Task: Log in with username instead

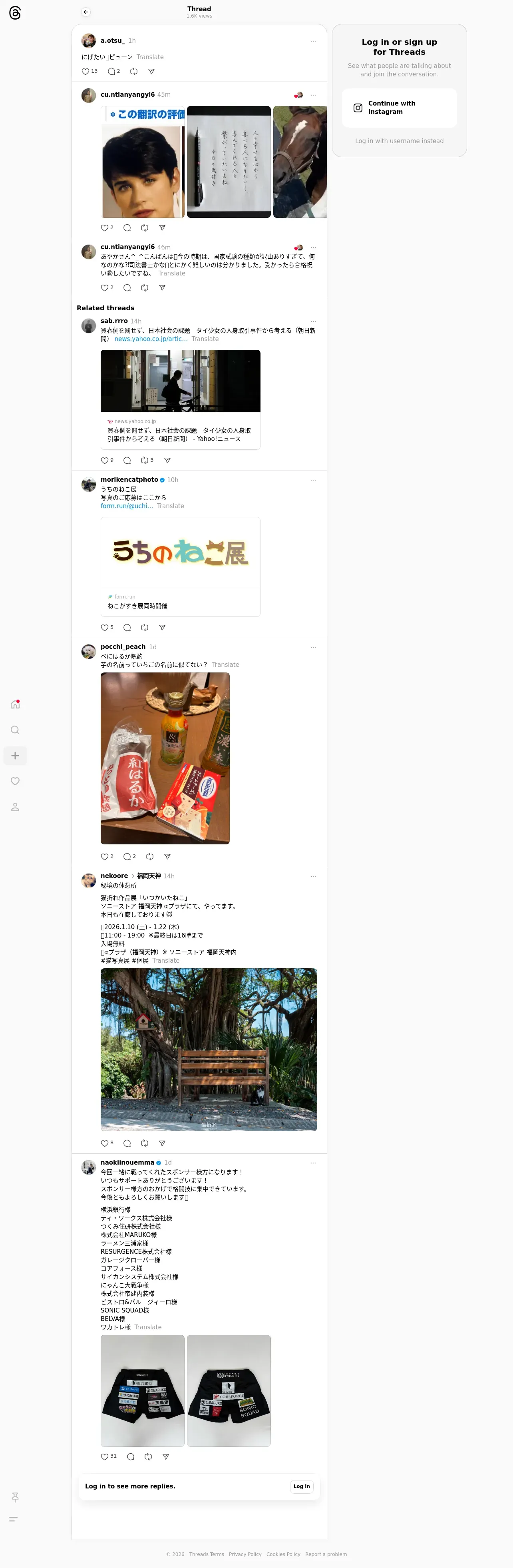Action: (399, 141)
